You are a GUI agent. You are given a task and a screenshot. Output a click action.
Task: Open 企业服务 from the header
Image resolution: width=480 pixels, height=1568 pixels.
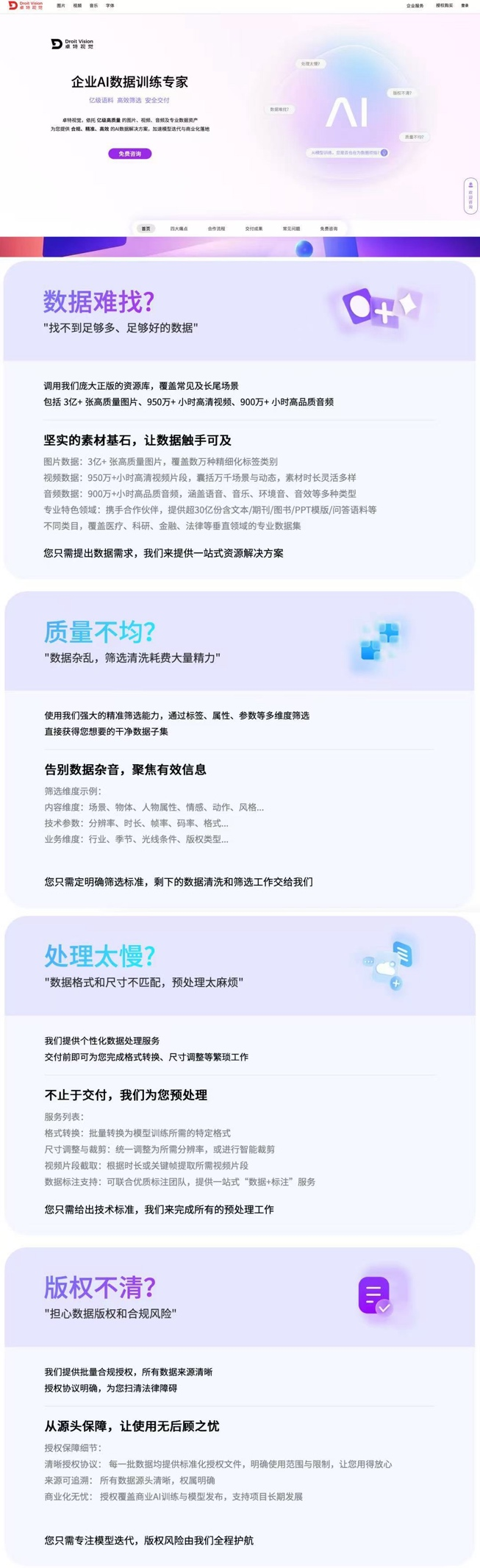point(415,6)
